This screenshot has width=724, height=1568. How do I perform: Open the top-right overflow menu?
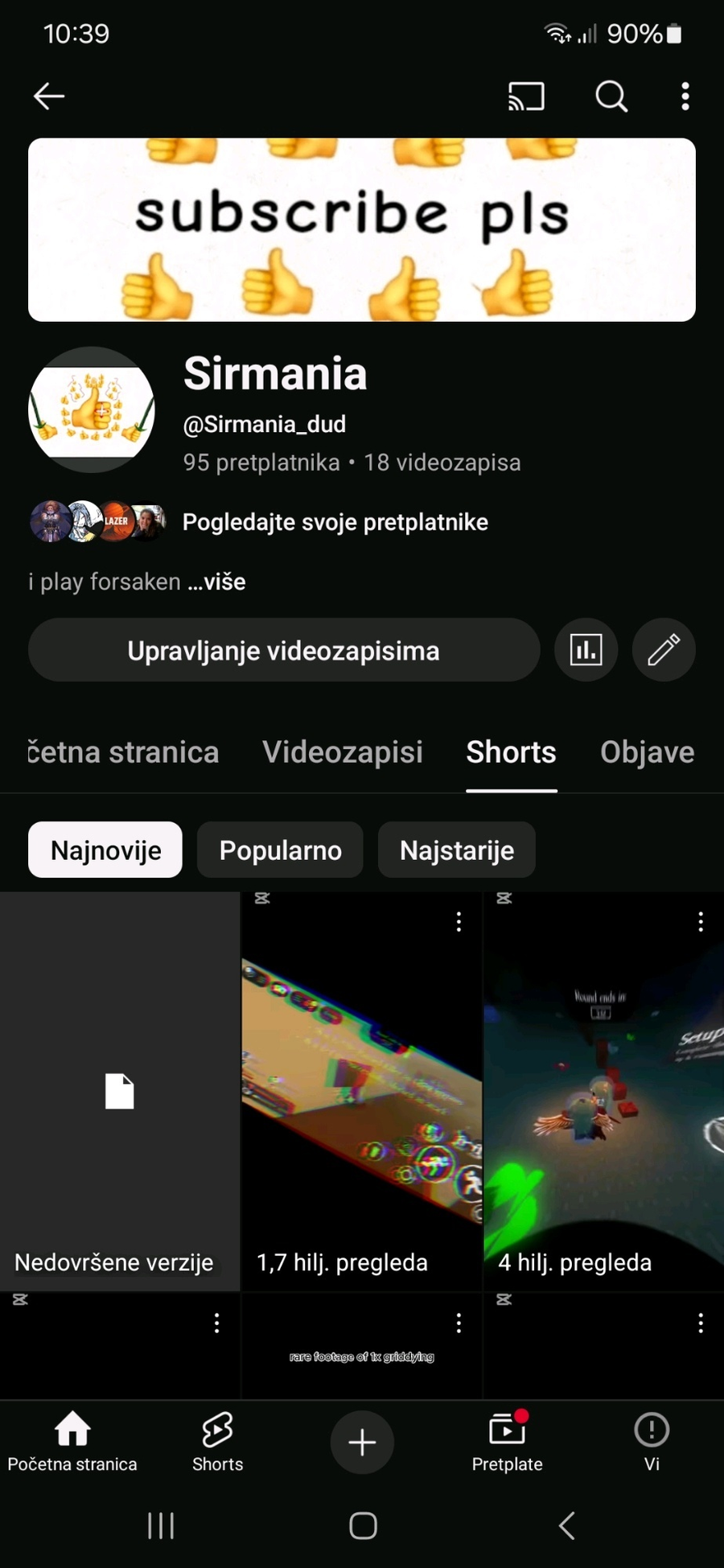(x=685, y=97)
